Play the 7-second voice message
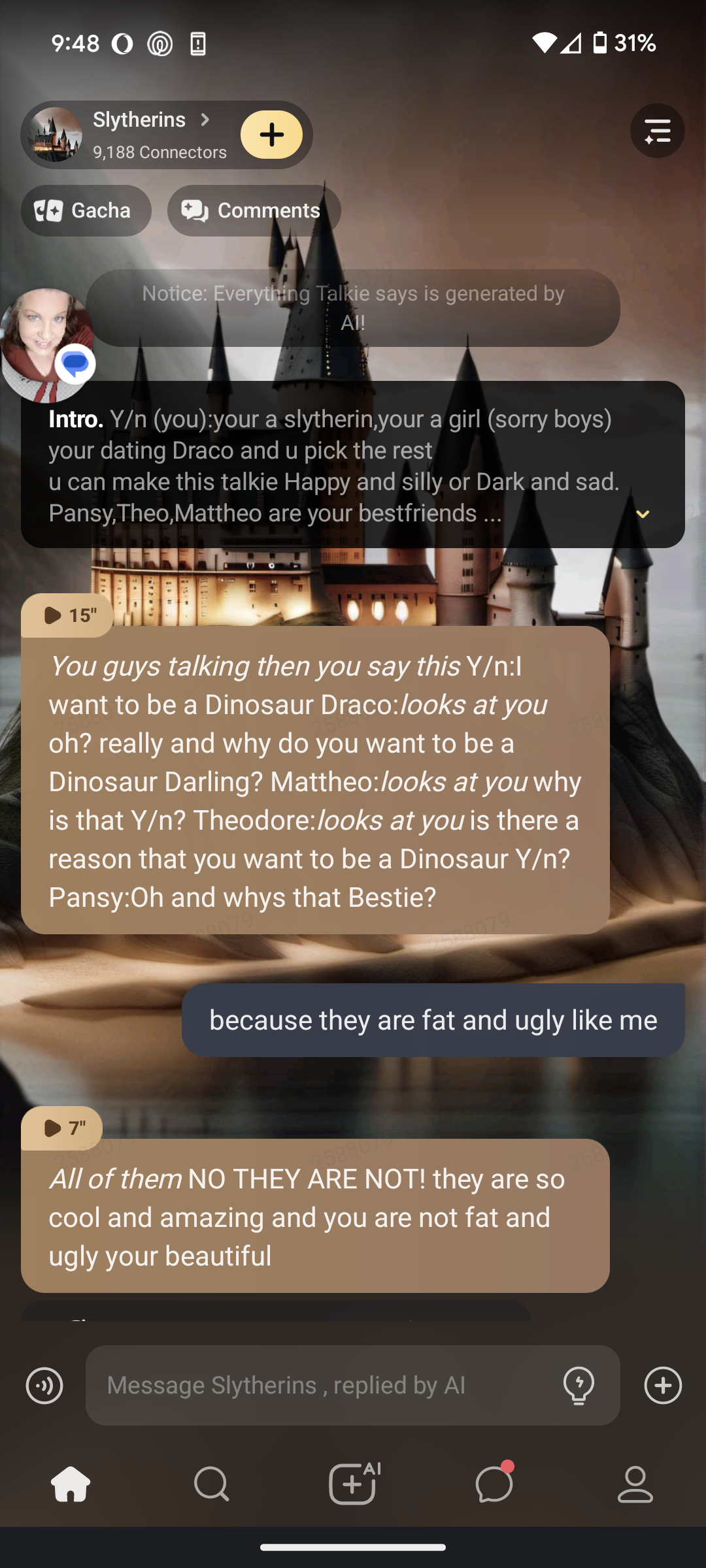The image size is (706, 1568). [62, 1128]
